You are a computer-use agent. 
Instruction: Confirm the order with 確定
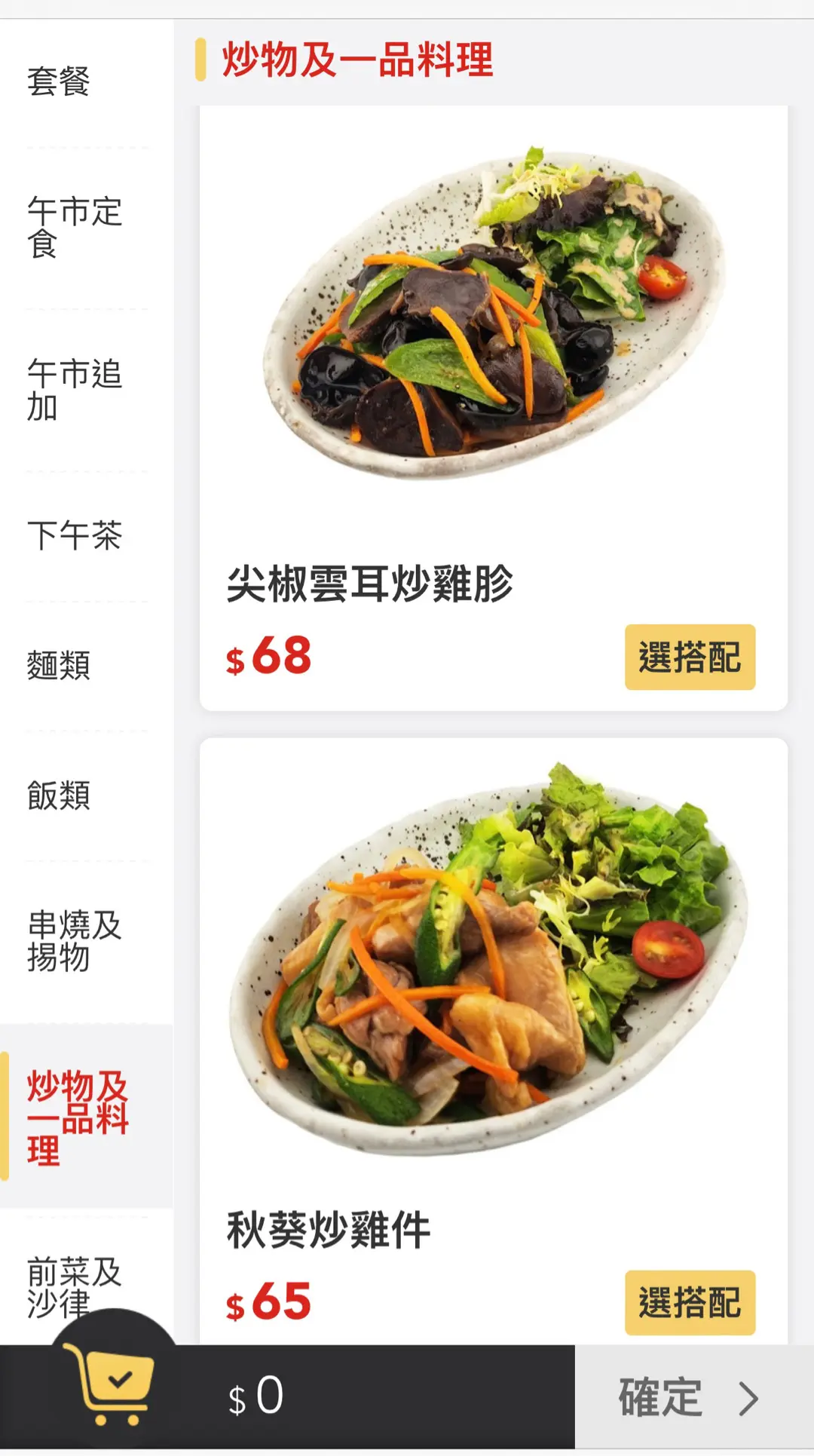692,1397
